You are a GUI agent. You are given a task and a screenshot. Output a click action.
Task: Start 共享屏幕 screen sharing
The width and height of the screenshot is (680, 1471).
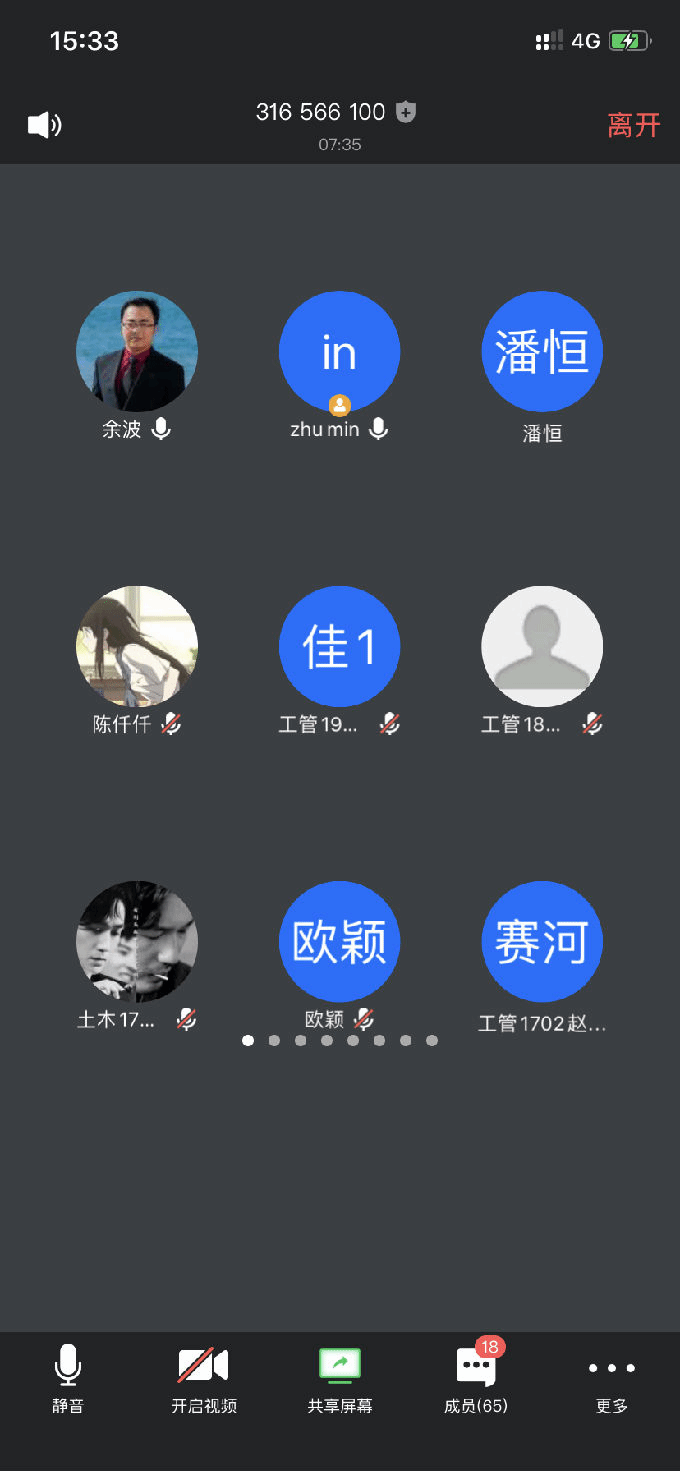pyautogui.click(x=340, y=1378)
